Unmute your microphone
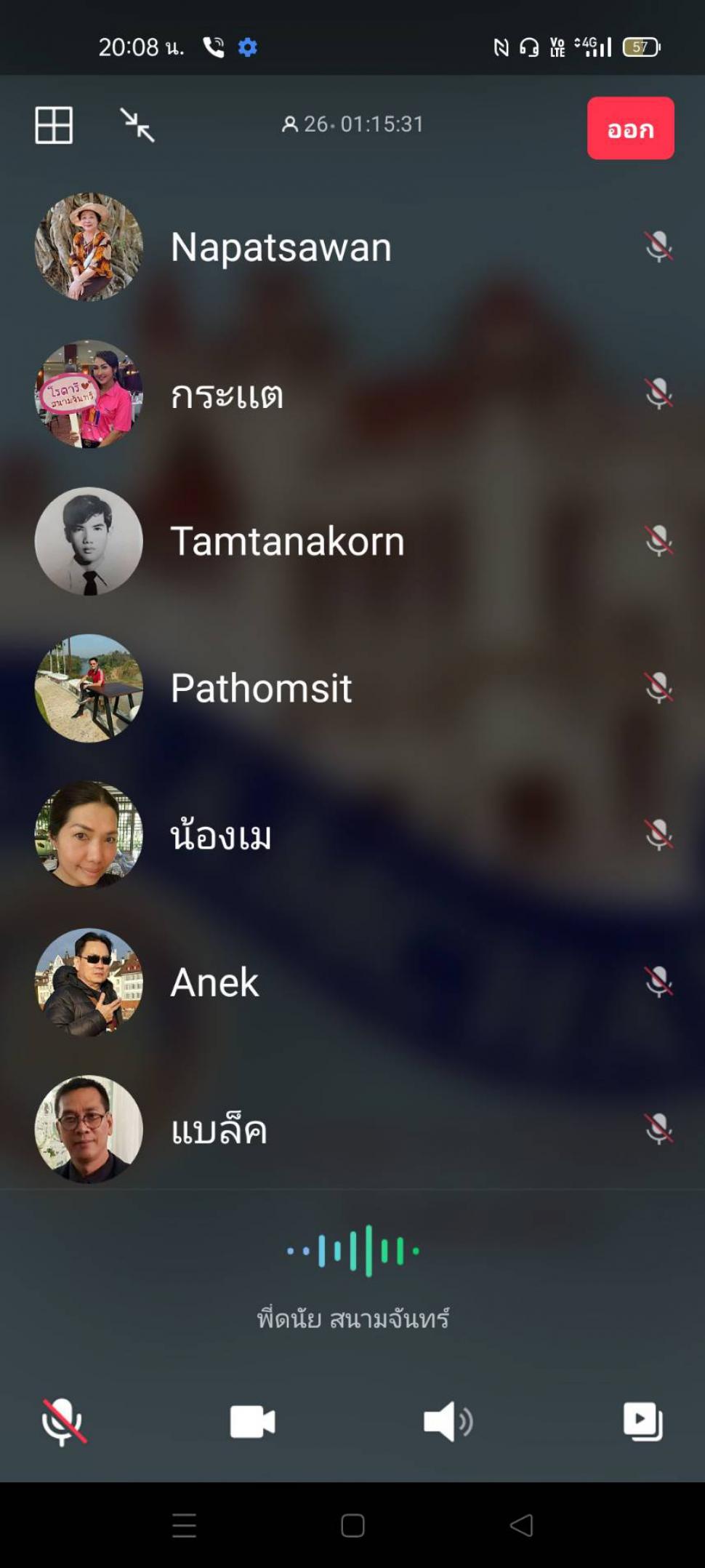Viewport: 705px width, 1568px height. tap(63, 1421)
